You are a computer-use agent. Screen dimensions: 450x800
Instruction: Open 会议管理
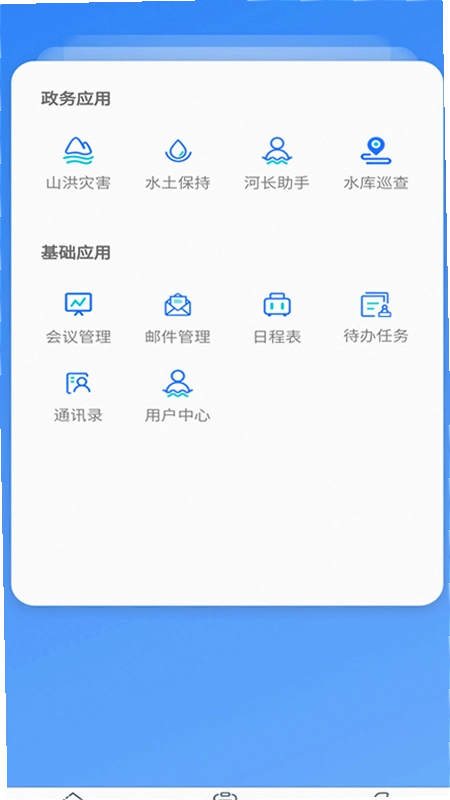[78, 318]
